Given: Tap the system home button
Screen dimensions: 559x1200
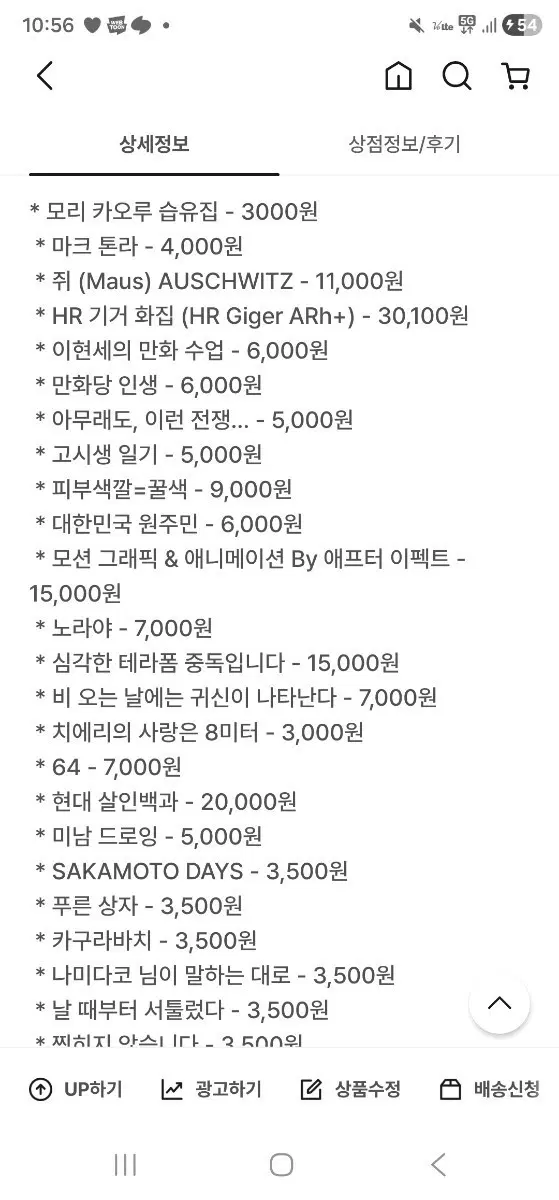Looking at the screenshot, I should (x=281, y=1164).
